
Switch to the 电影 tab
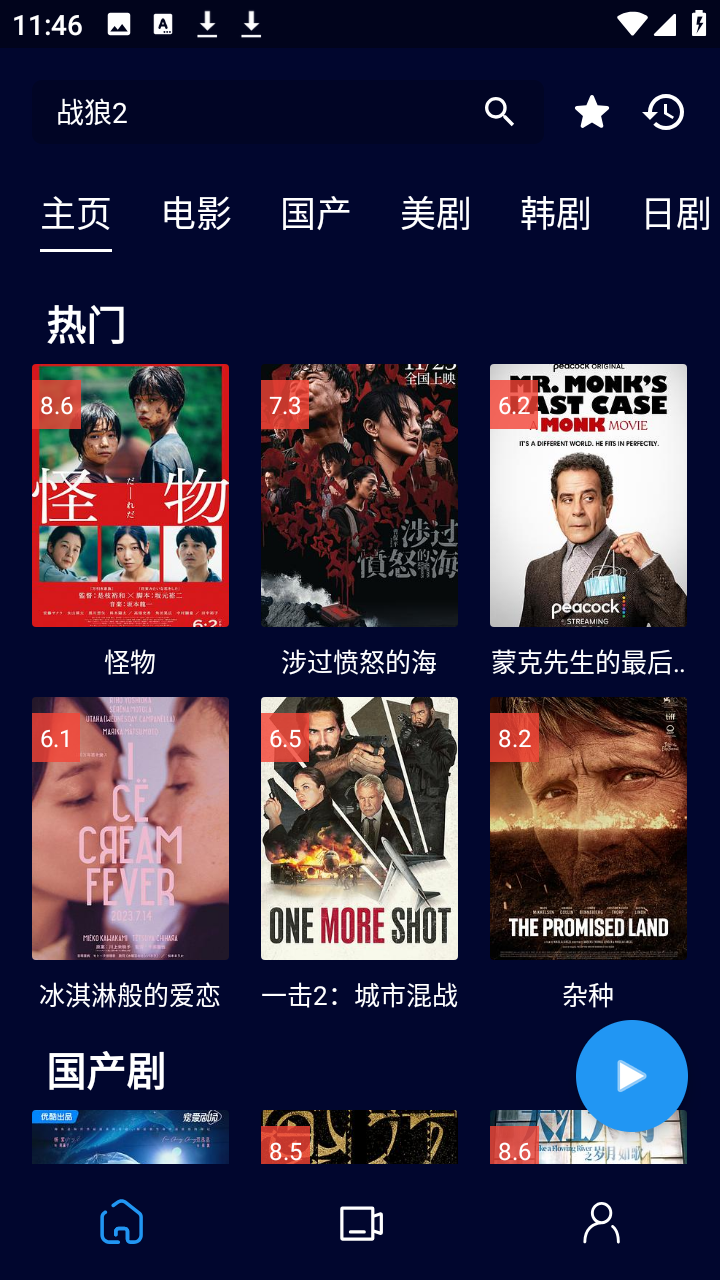pyautogui.click(x=196, y=214)
